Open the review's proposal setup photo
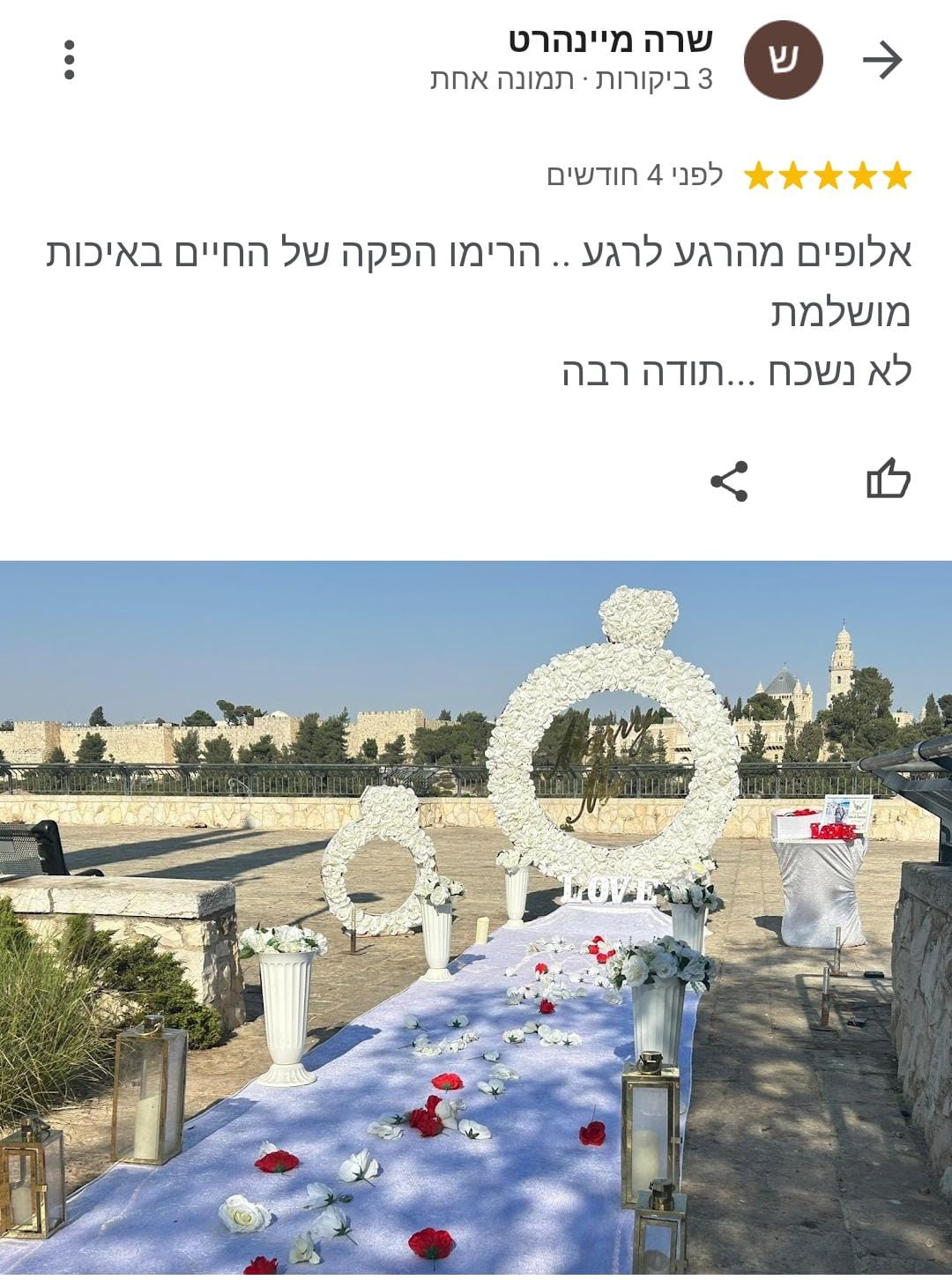Image resolution: width=952 pixels, height=1280 pixels. (x=476, y=917)
